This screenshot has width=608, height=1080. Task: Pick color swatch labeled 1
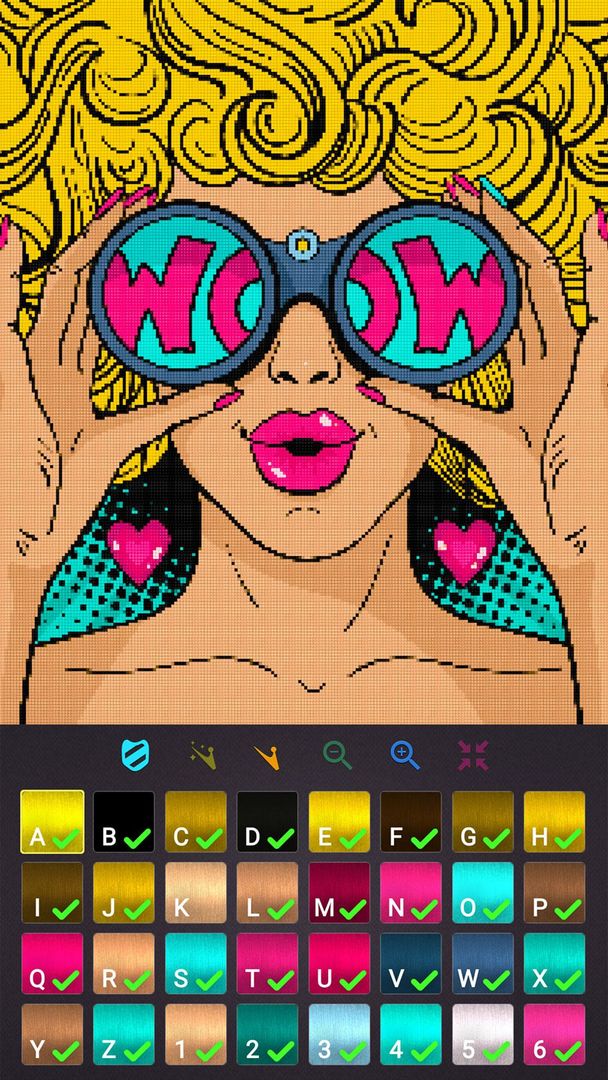pos(196,1035)
